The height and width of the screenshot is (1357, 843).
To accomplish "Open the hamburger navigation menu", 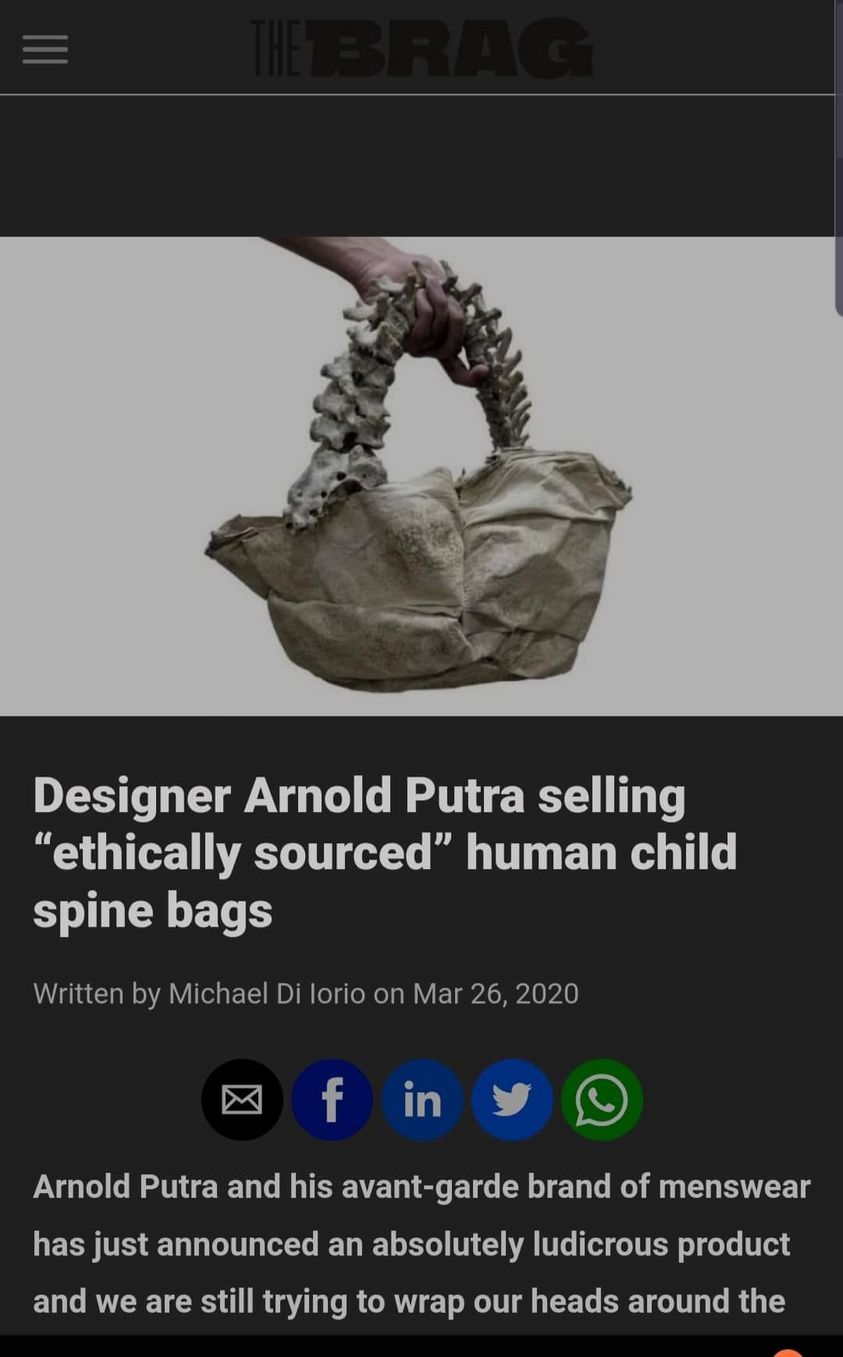I will (x=45, y=49).
